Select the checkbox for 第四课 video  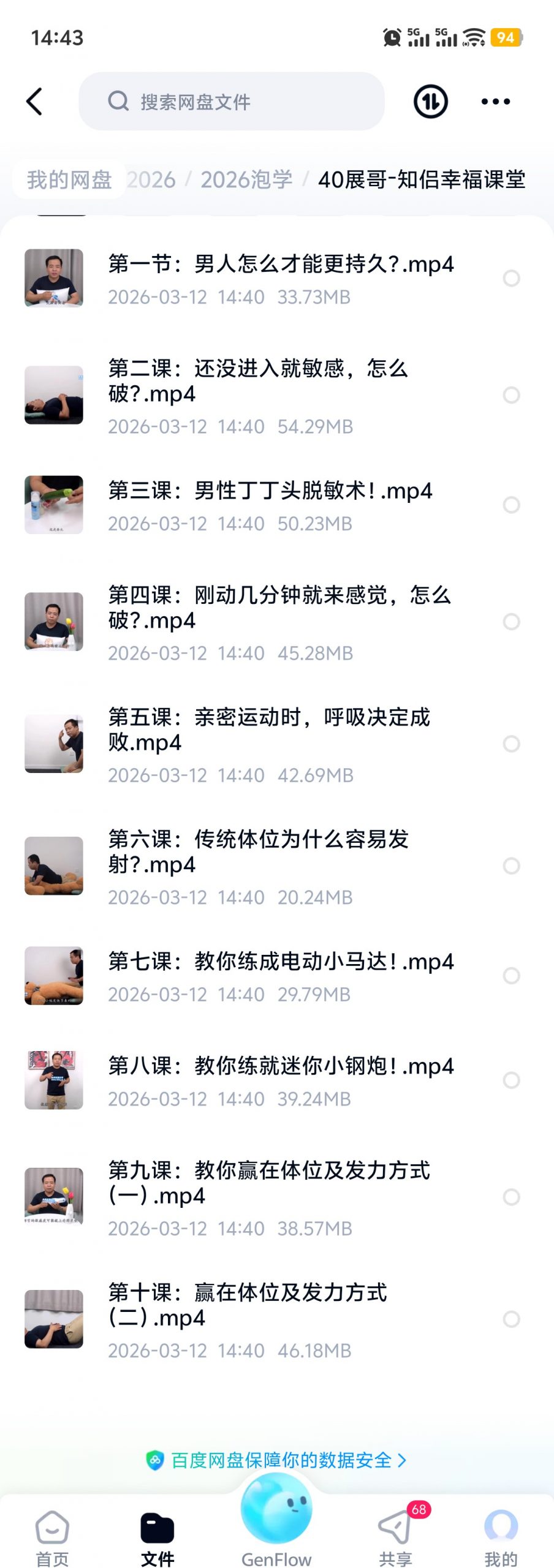(x=511, y=622)
